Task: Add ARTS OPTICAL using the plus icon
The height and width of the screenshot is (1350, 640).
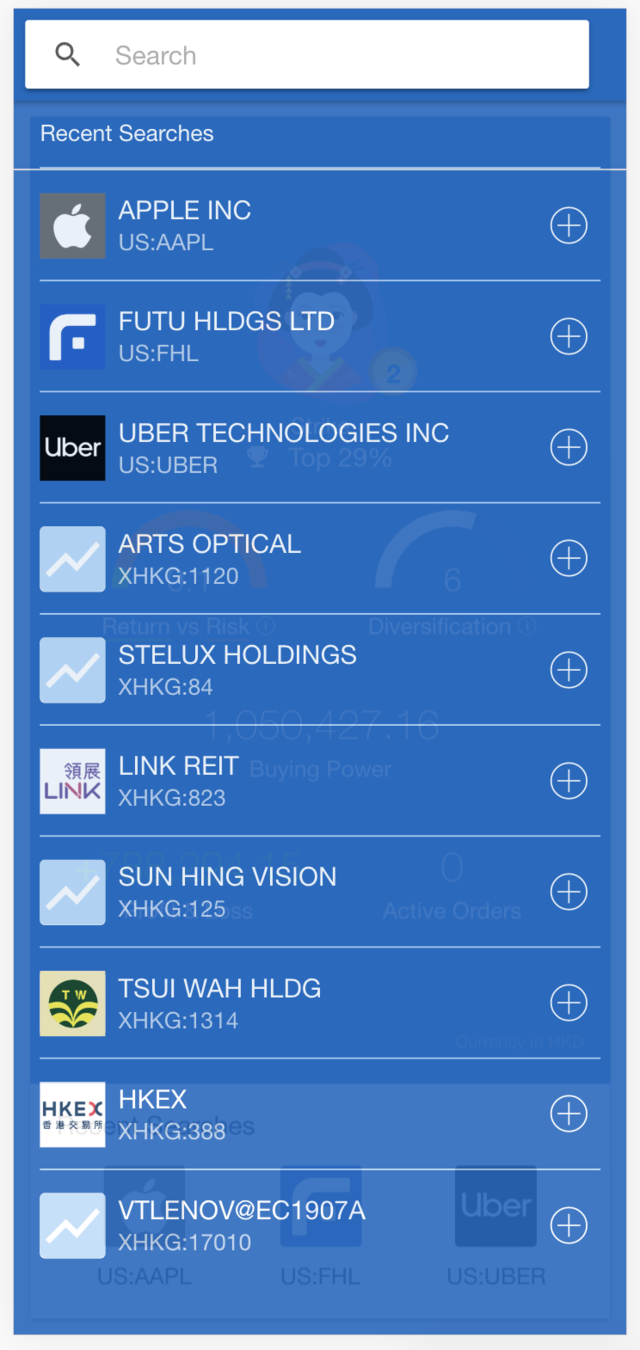Action: coord(569,559)
